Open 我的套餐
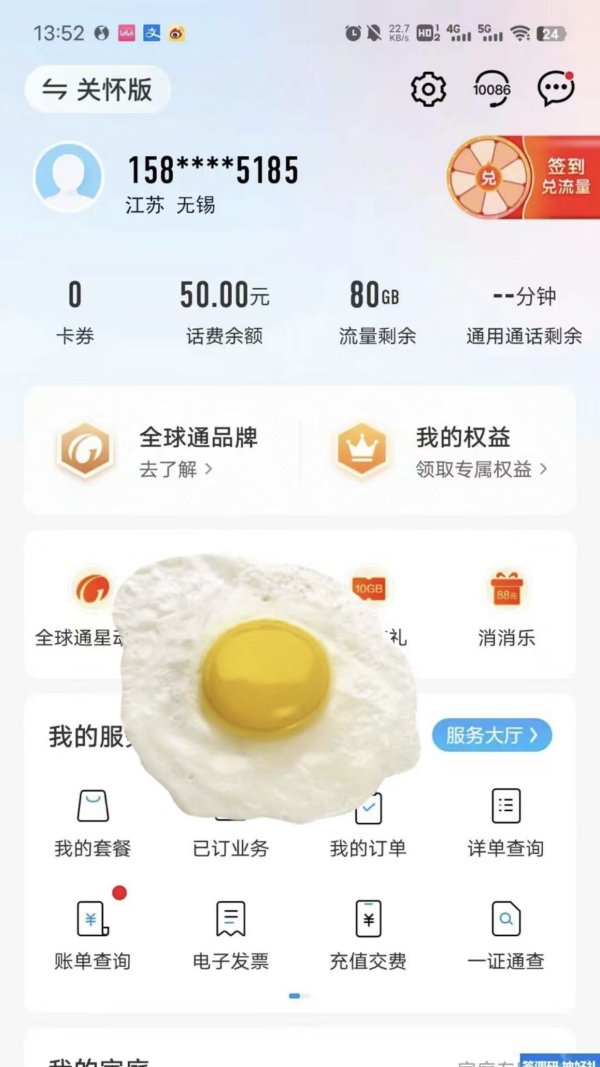This screenshot has height=1067, width=600. (x=92, y=822)
